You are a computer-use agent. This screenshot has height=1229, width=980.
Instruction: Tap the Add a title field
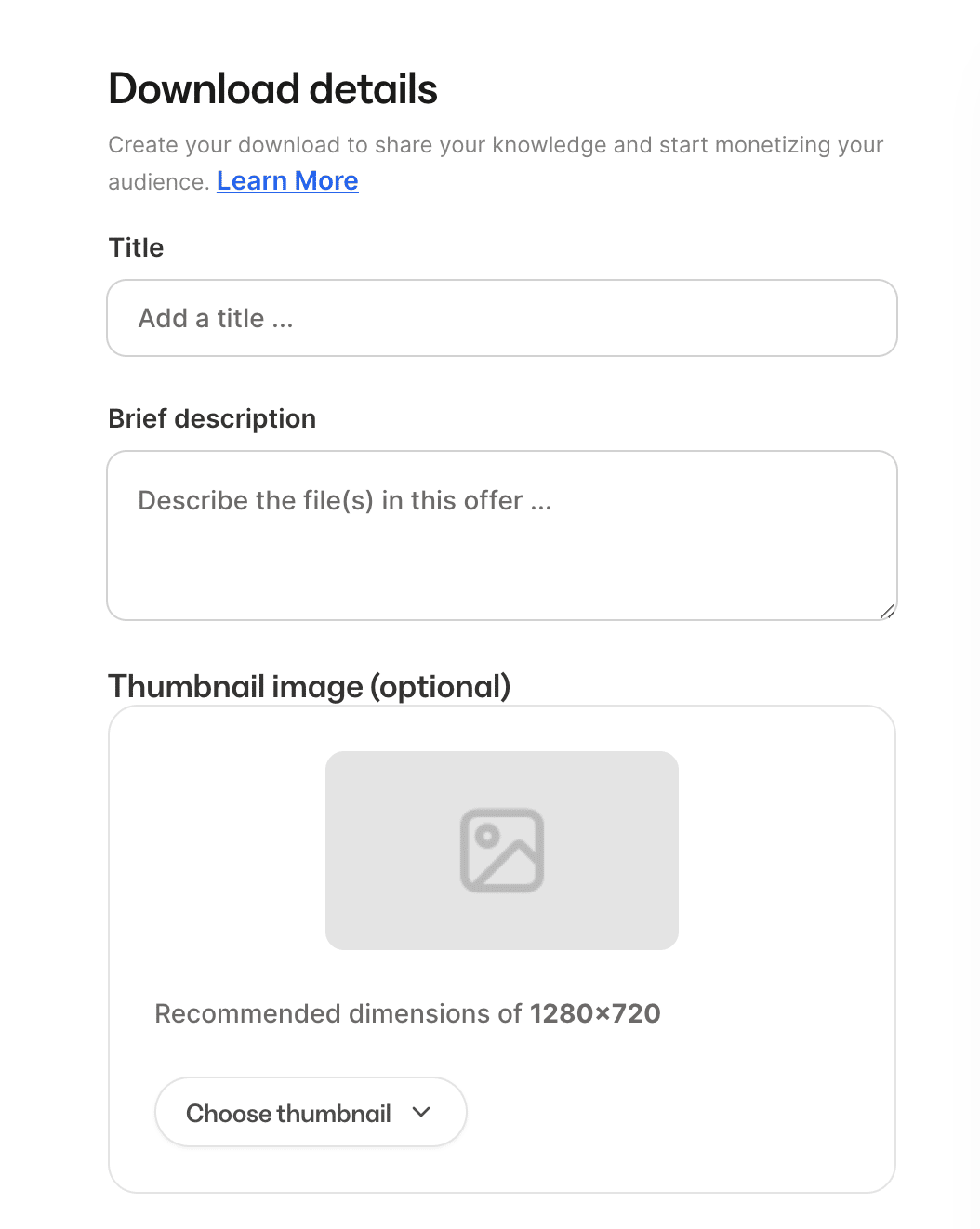pos(502,318)
